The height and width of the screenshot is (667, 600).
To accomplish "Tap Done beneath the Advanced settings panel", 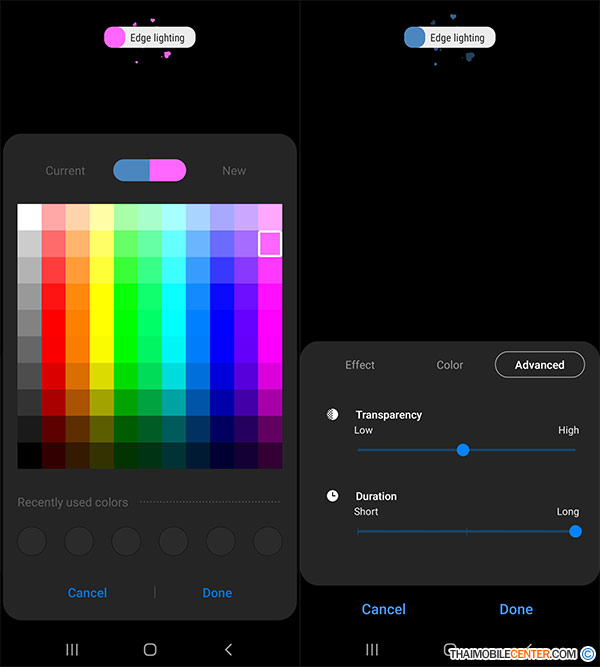I will tap(516, 609).
